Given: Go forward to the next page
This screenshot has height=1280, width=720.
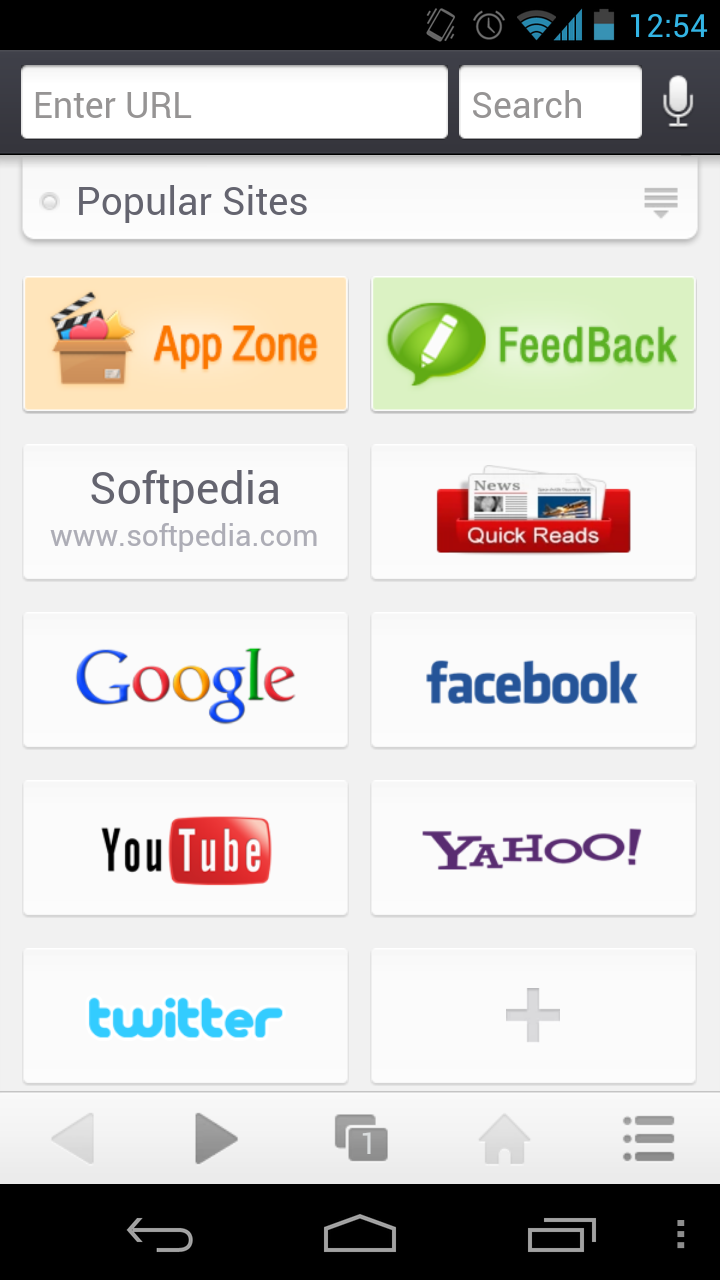Looking at the screenshot, I should (x=216, y=1139).
